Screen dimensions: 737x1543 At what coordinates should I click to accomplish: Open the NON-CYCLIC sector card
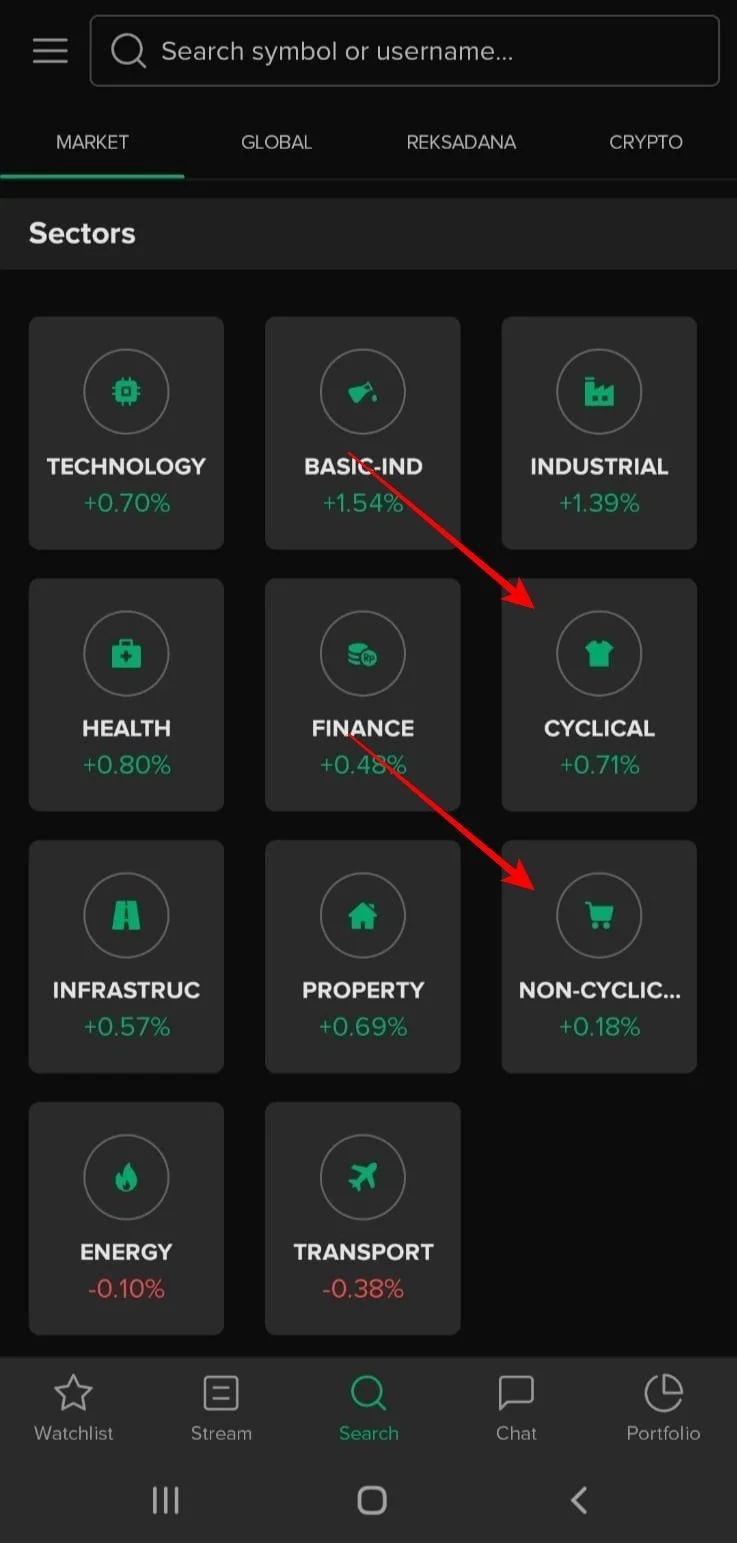point(599,957)
